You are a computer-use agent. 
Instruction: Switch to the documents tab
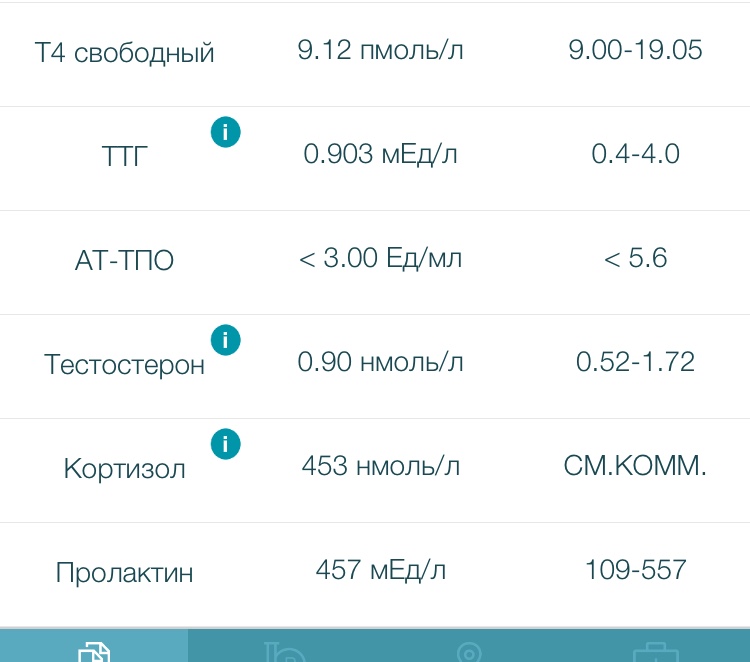(x=94, y=650)
